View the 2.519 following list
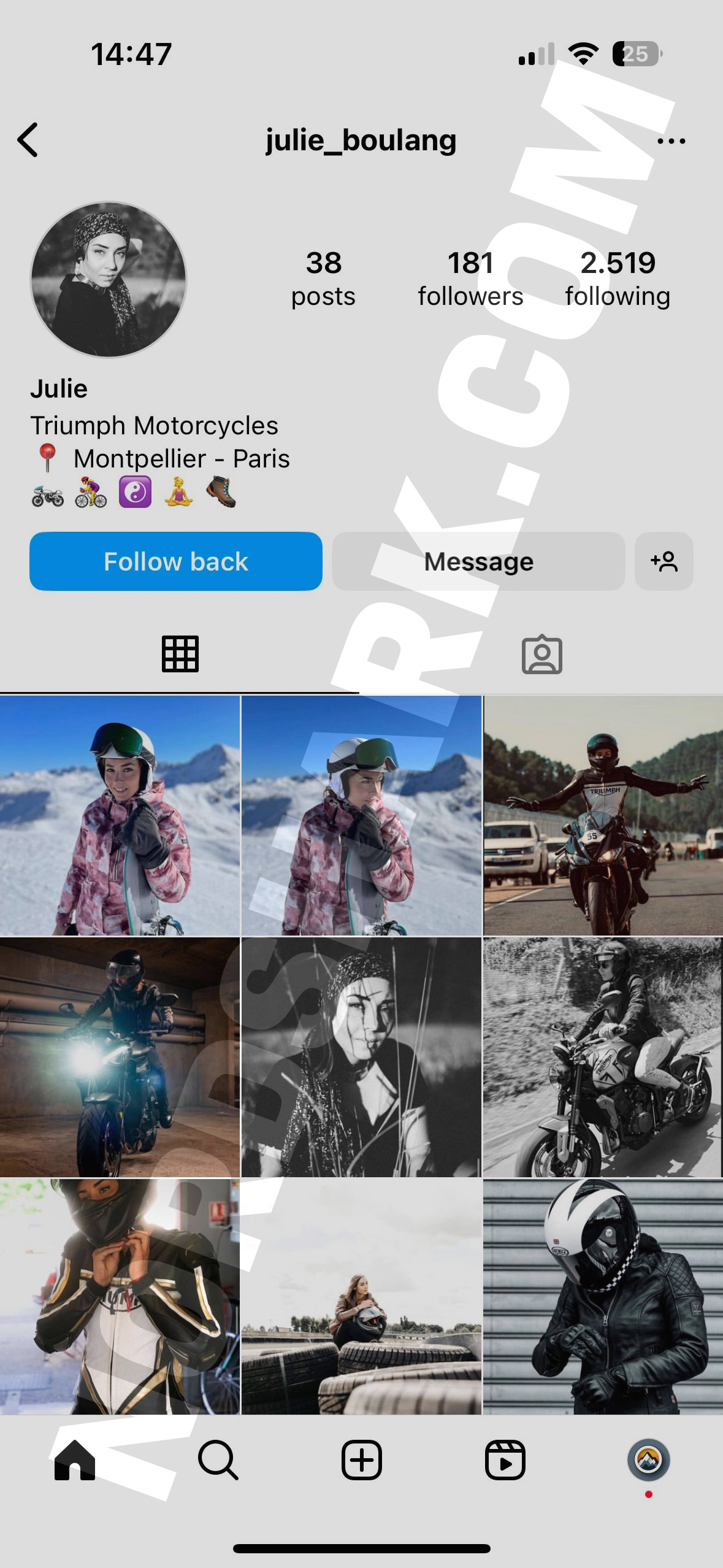 (x=617, y=279)
